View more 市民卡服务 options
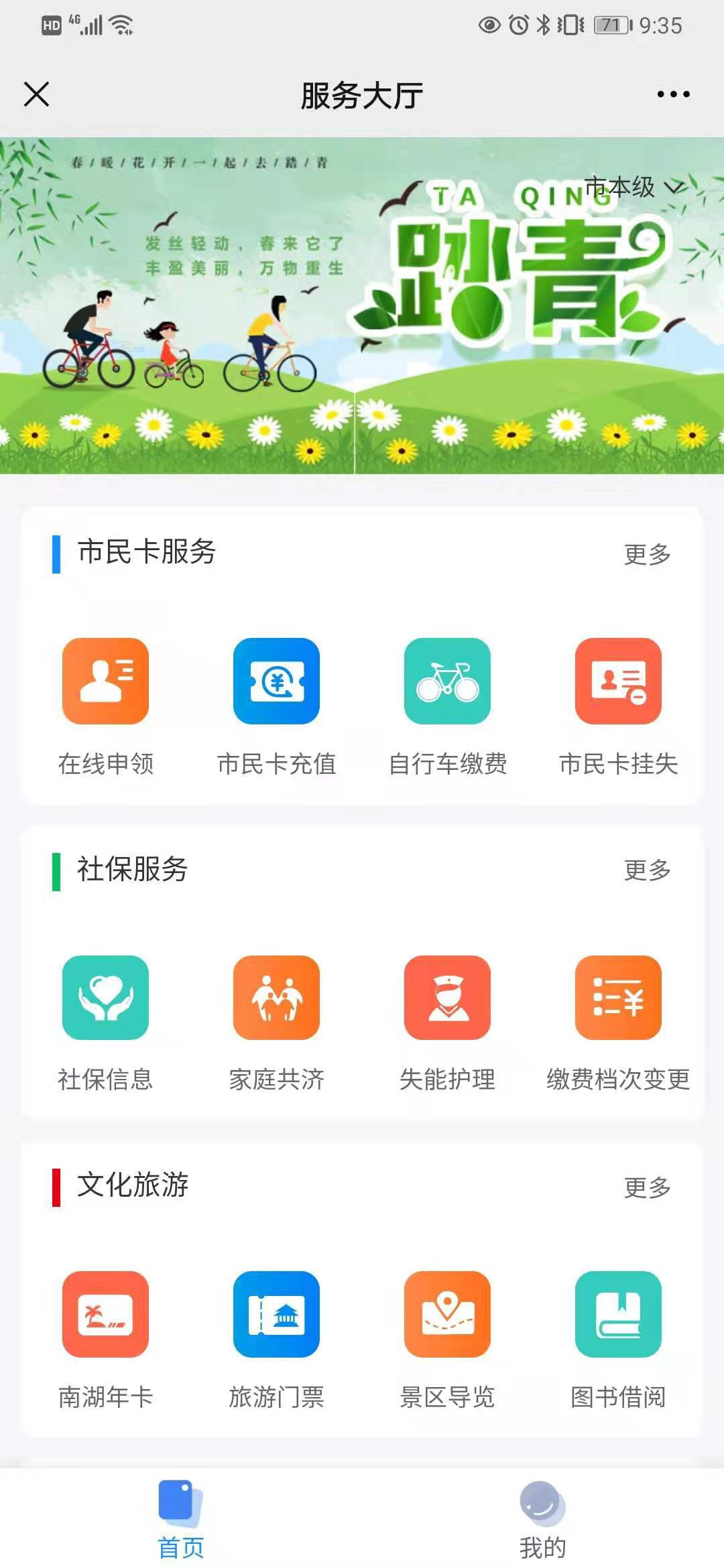 [647, 555]
